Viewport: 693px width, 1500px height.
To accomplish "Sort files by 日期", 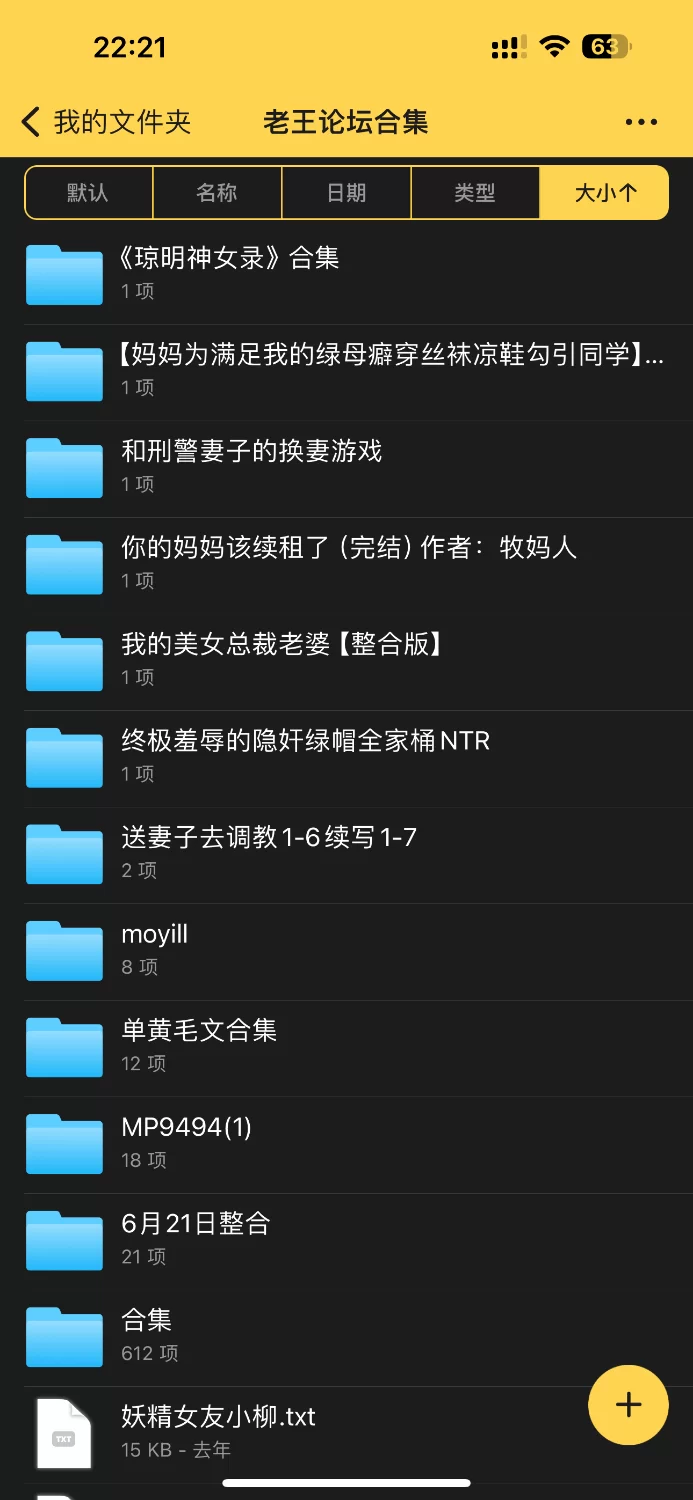I will [x=346, y=193].
